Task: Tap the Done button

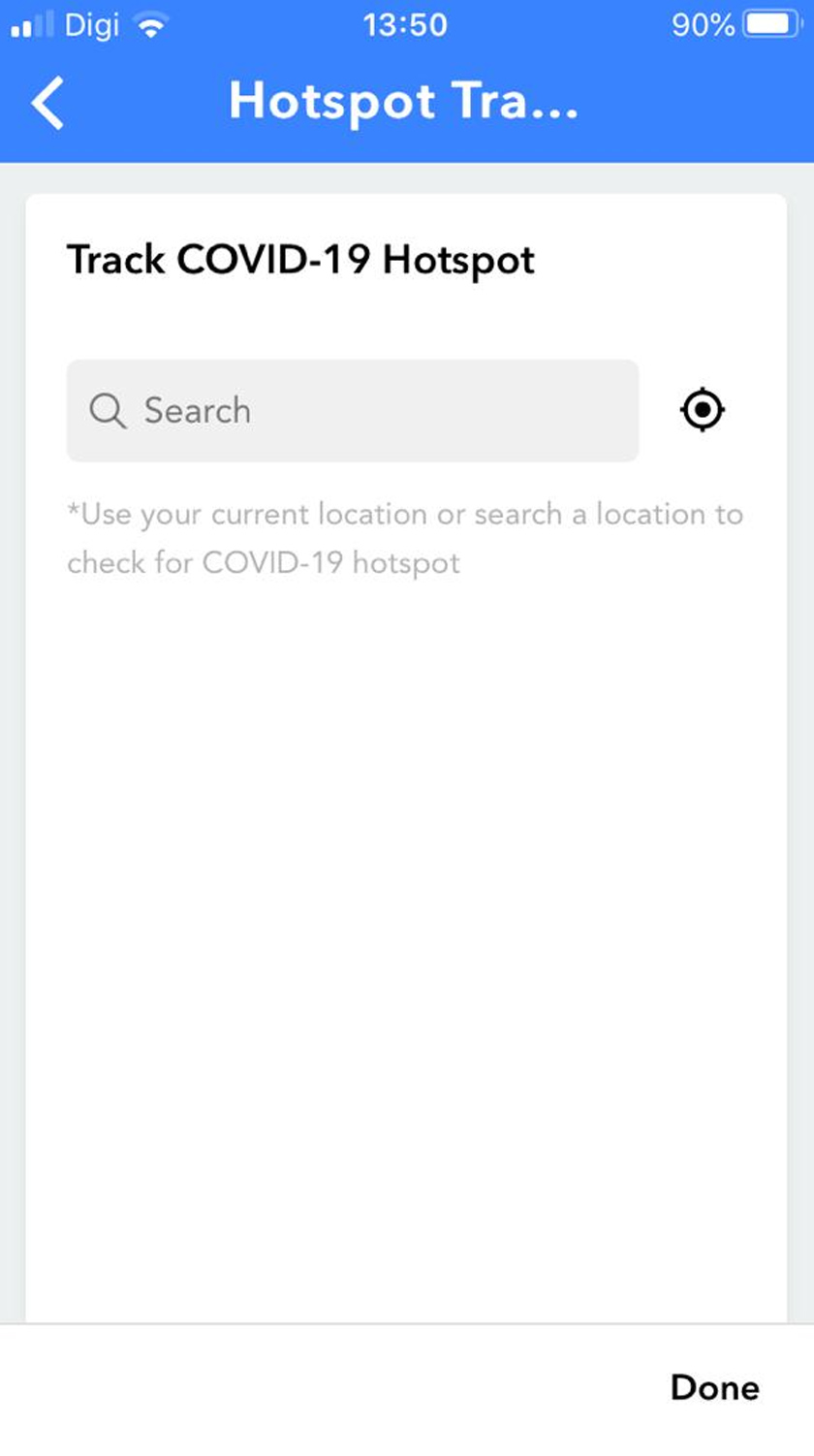Action: coord(714,1387)
